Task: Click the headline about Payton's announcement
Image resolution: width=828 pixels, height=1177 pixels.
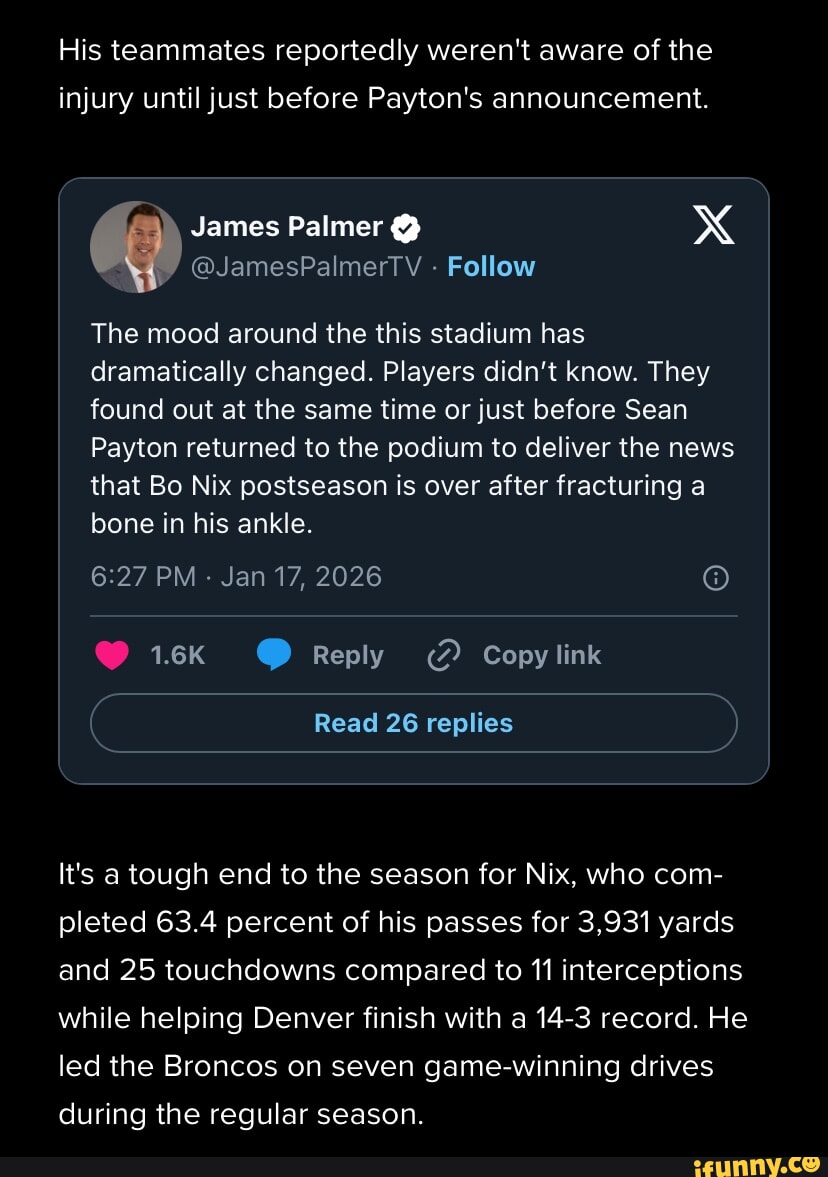Action: point(400,74)
